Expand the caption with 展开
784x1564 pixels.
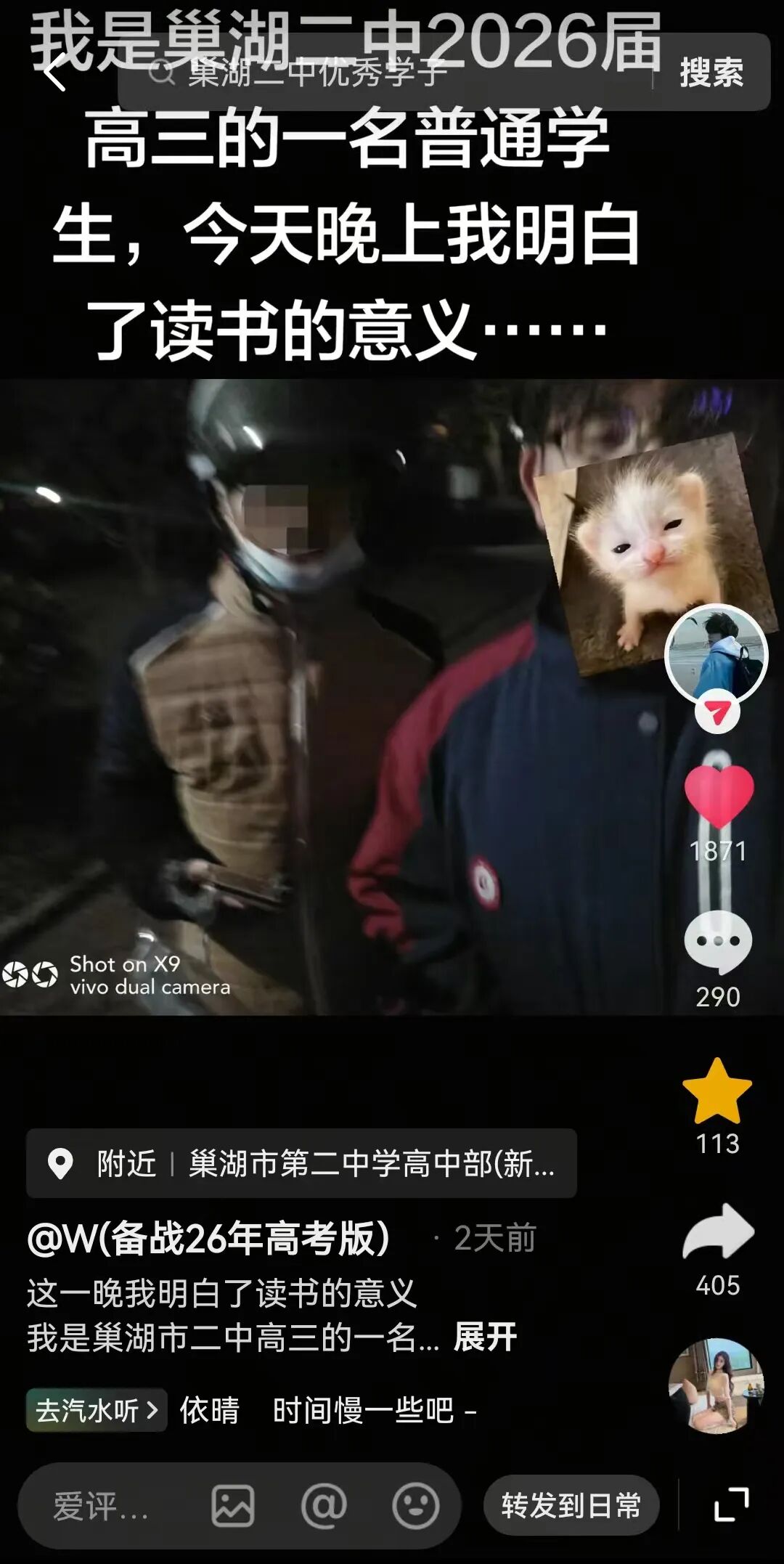tap(485, 1337)
